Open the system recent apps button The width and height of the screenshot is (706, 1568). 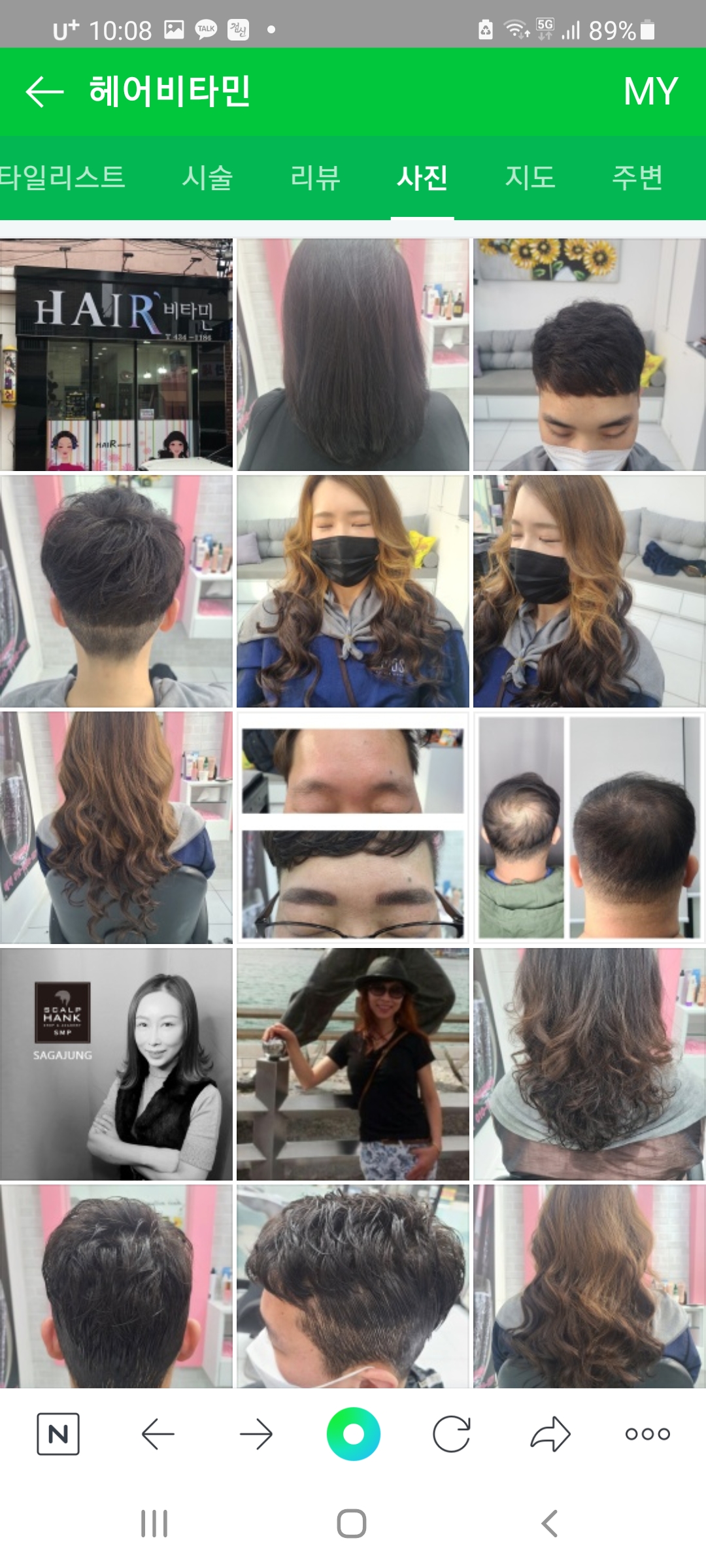point(154,1524)
